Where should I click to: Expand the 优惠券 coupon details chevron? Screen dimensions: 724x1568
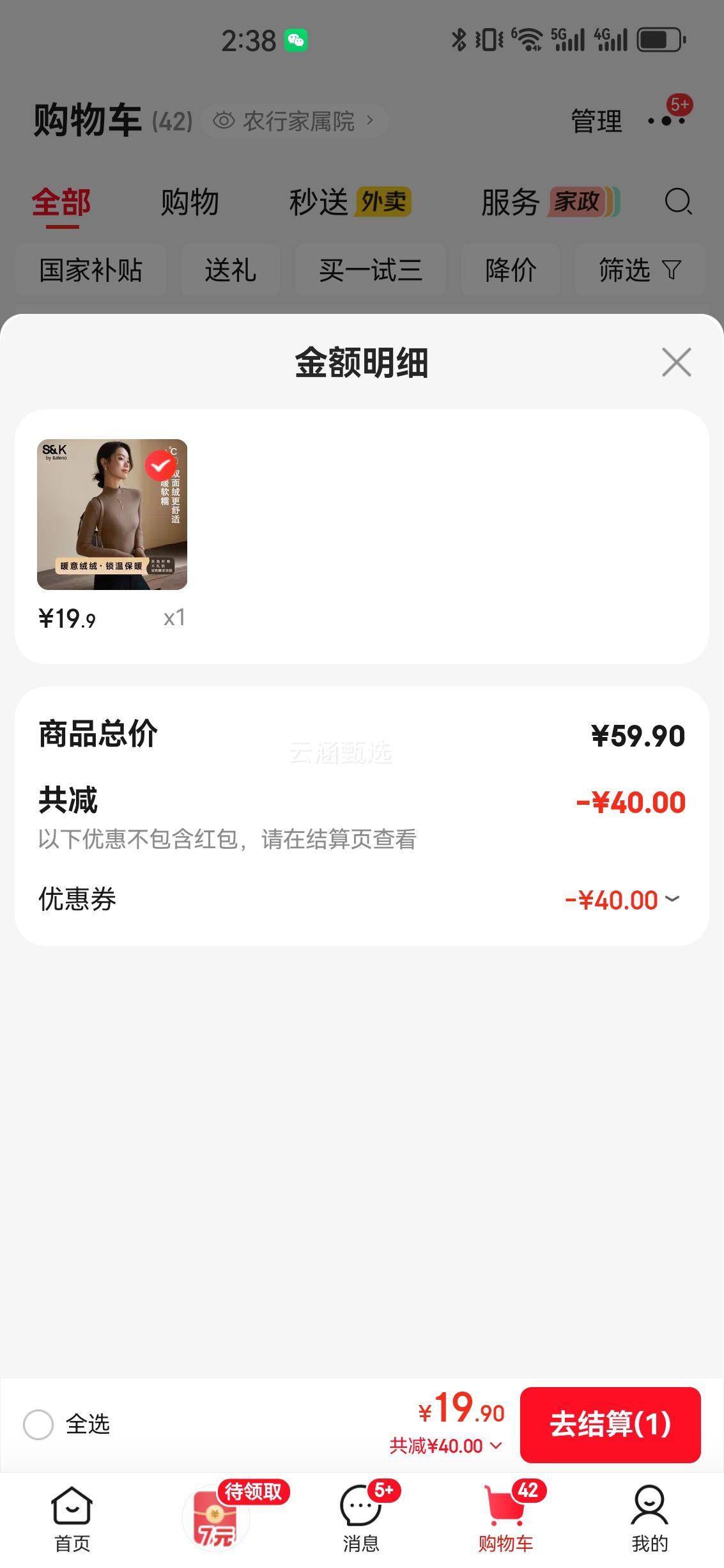pyautogui.click(x=672, y=900)
